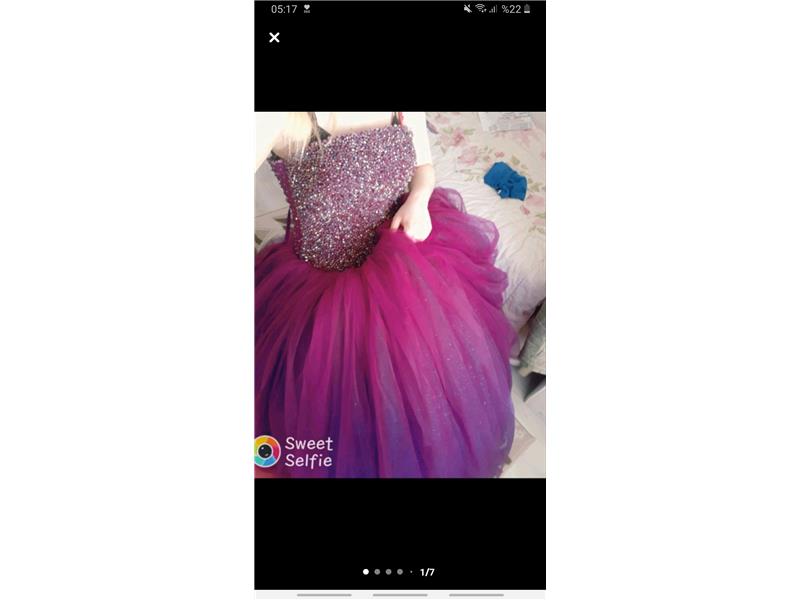Close the full-screen photo viewer
The width and height of the screenshot is (800, 600).
[x=274, y=38]
